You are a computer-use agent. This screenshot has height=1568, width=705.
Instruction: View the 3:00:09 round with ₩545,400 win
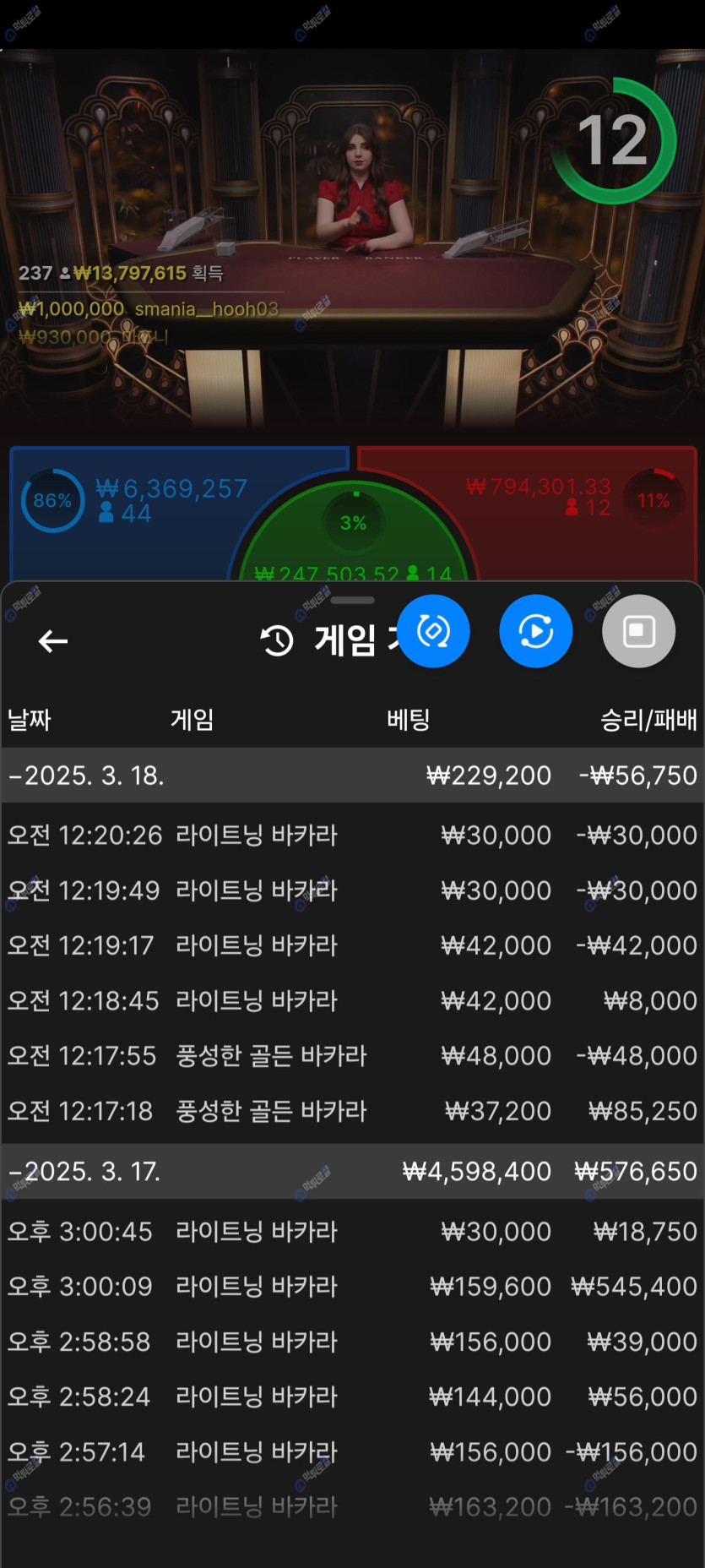coord(352,1286)
